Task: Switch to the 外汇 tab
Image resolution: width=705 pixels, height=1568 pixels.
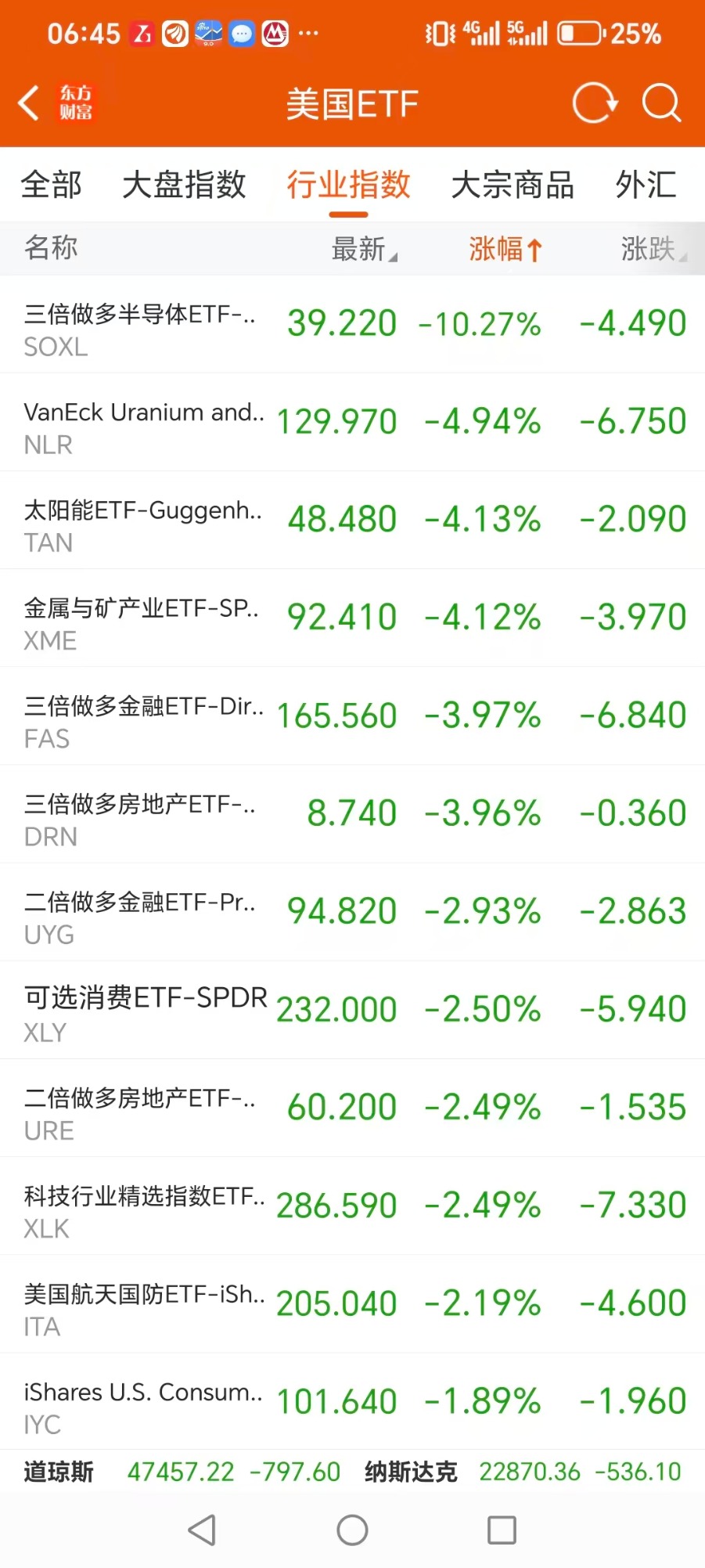Action: tap(646, 186)
